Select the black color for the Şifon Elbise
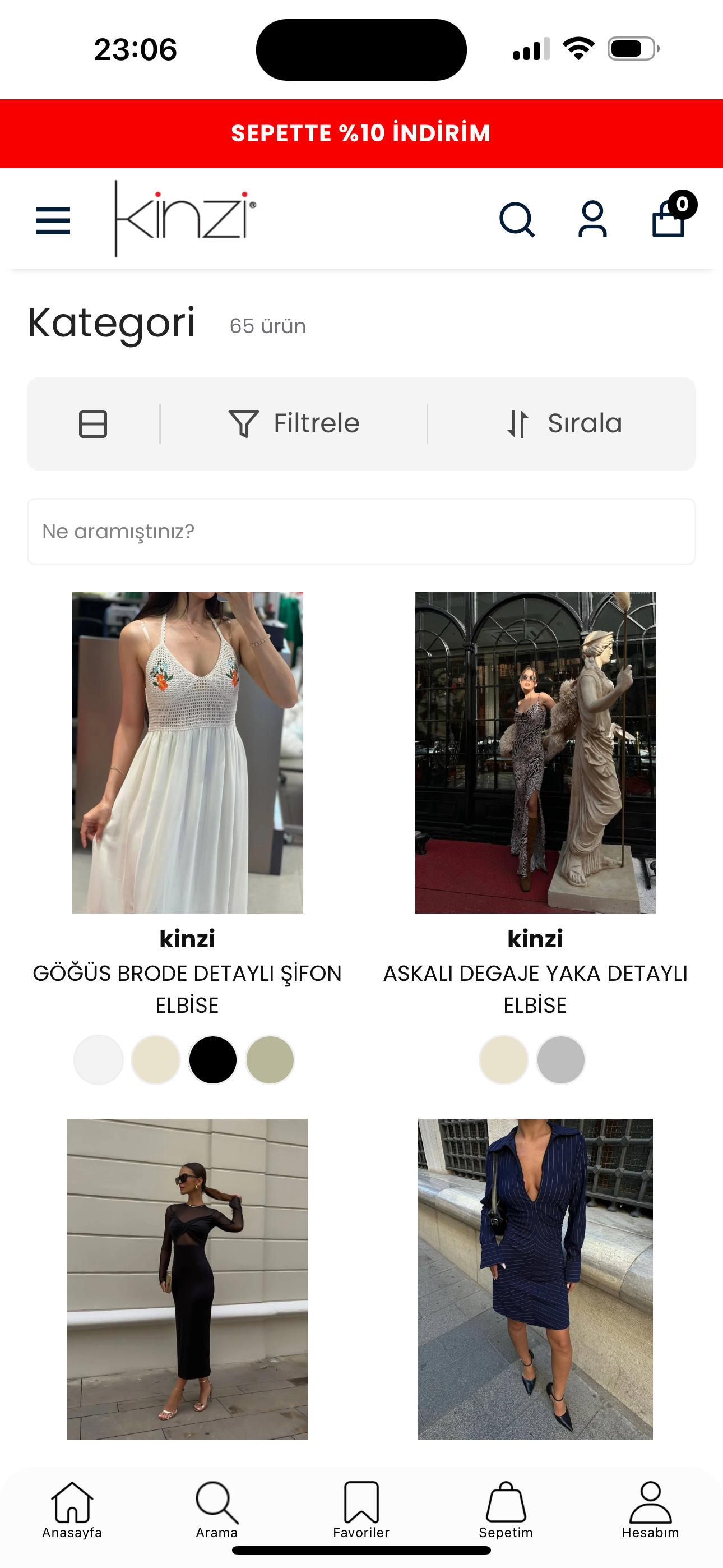 pyautogui.click(x=213, y=1060)
